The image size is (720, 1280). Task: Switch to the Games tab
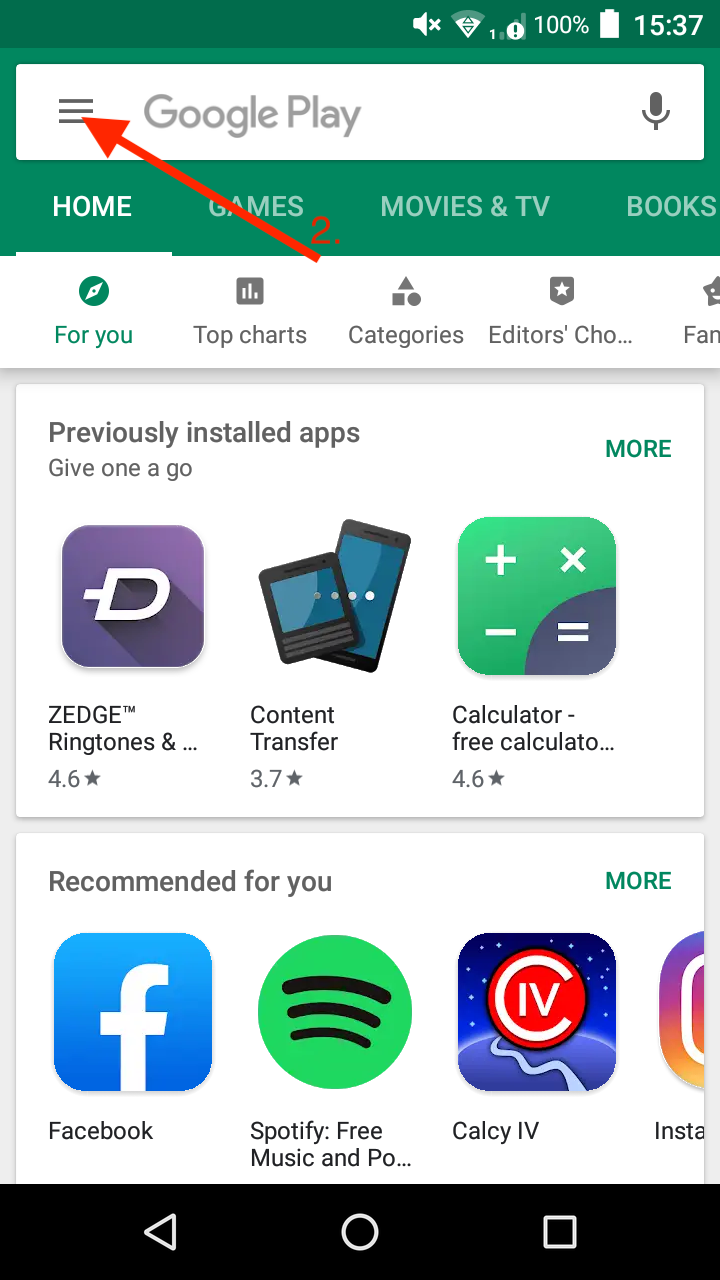click(x=256, y=207)
